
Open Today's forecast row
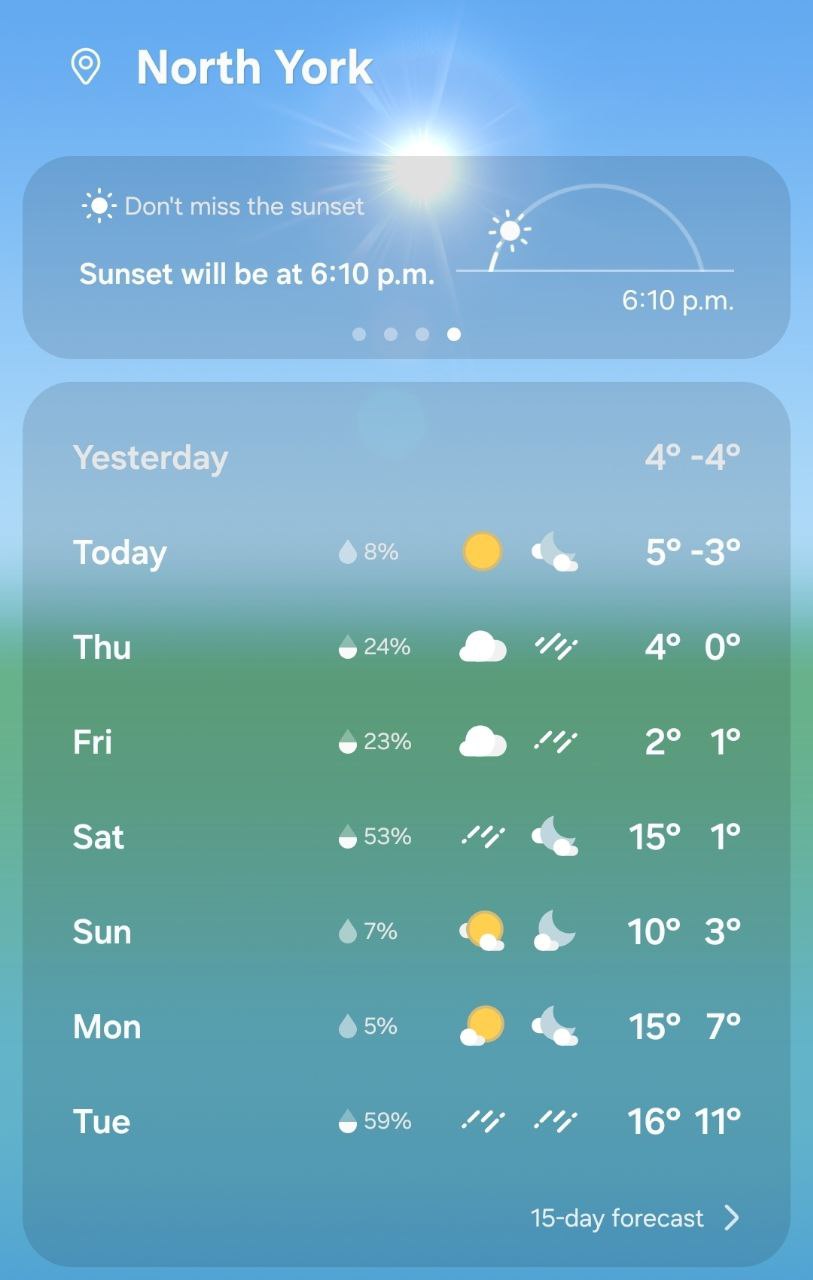tap(406, 552)
